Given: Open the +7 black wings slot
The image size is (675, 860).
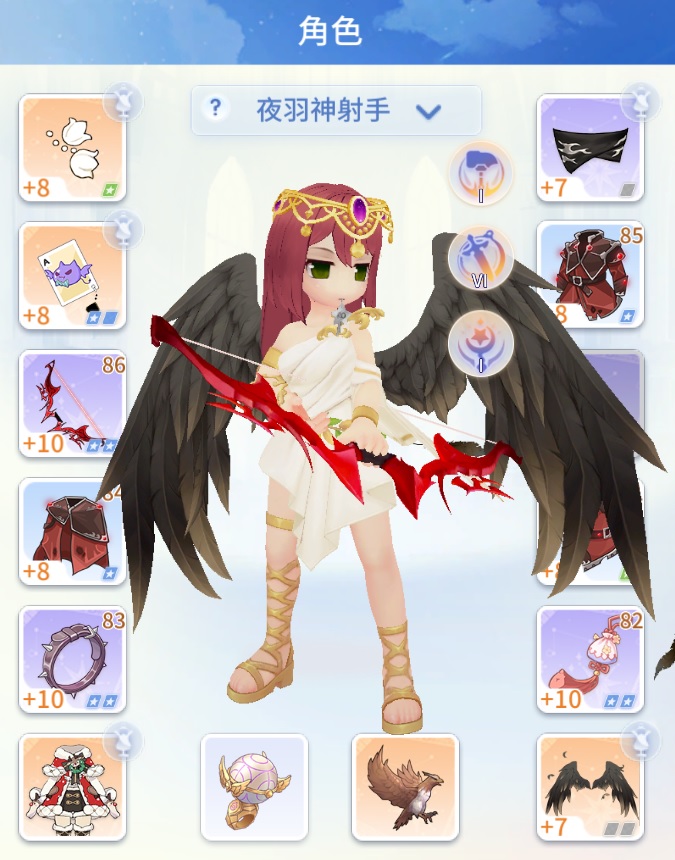Looking at the screenshot, I should coord(590,787).
